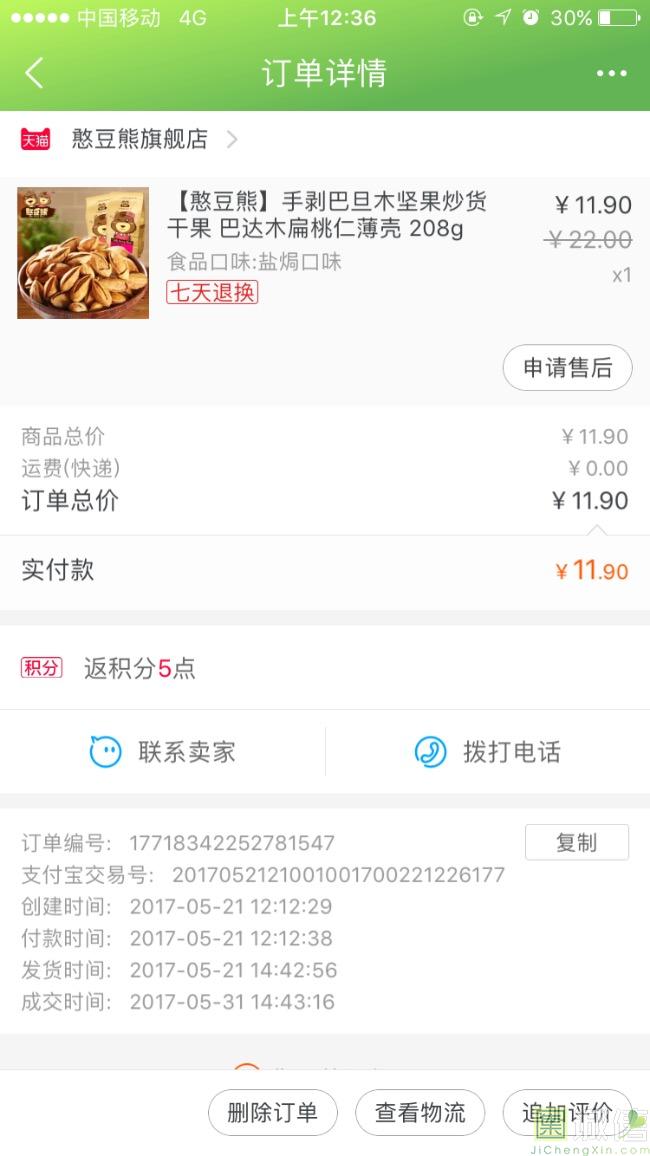Image resolution: width=650 pixels, height=1156 pixels.
Task: Contact the seller via 联系卖家
Action: pos(163,752)
